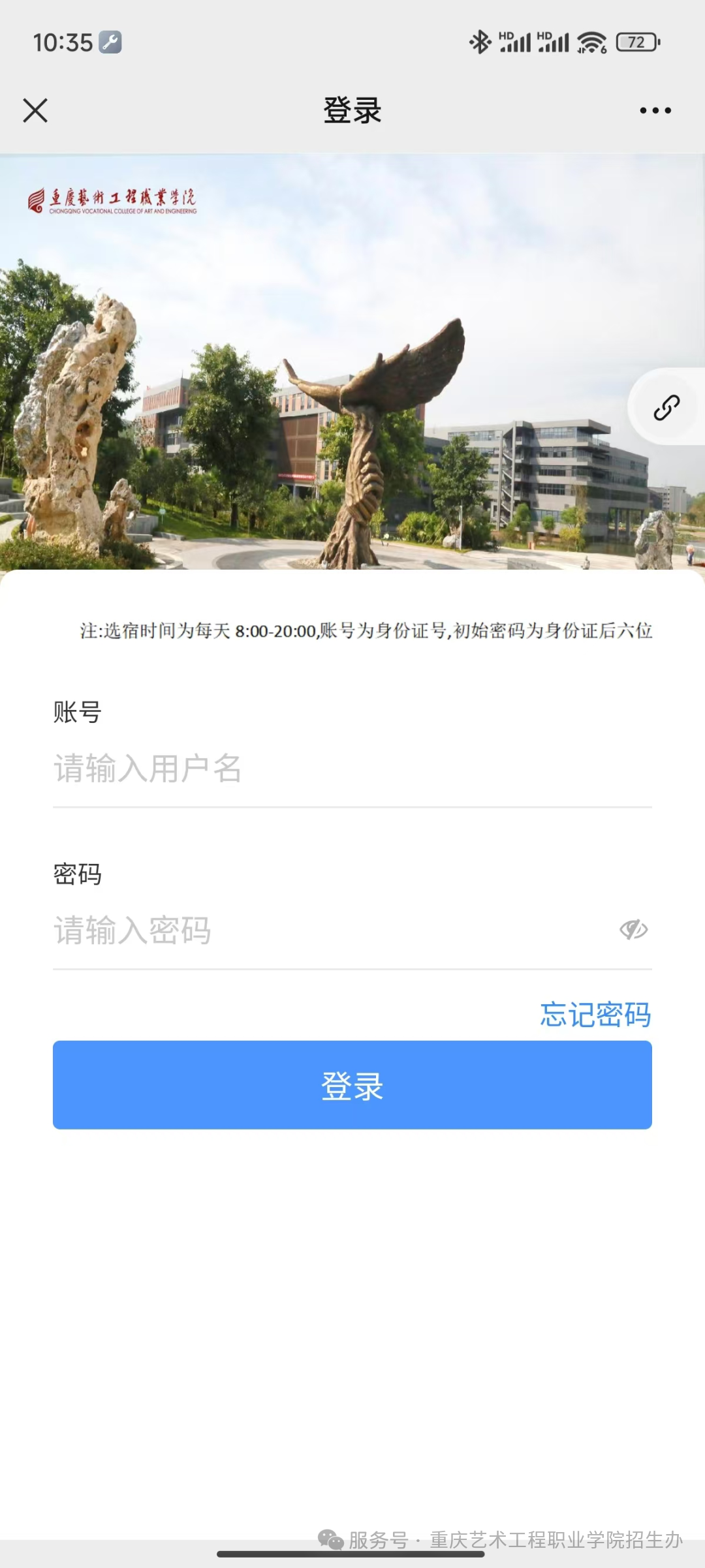705x1568 pixels.
Task: Focus the 账号 username field
Action: tap(352, 768)
